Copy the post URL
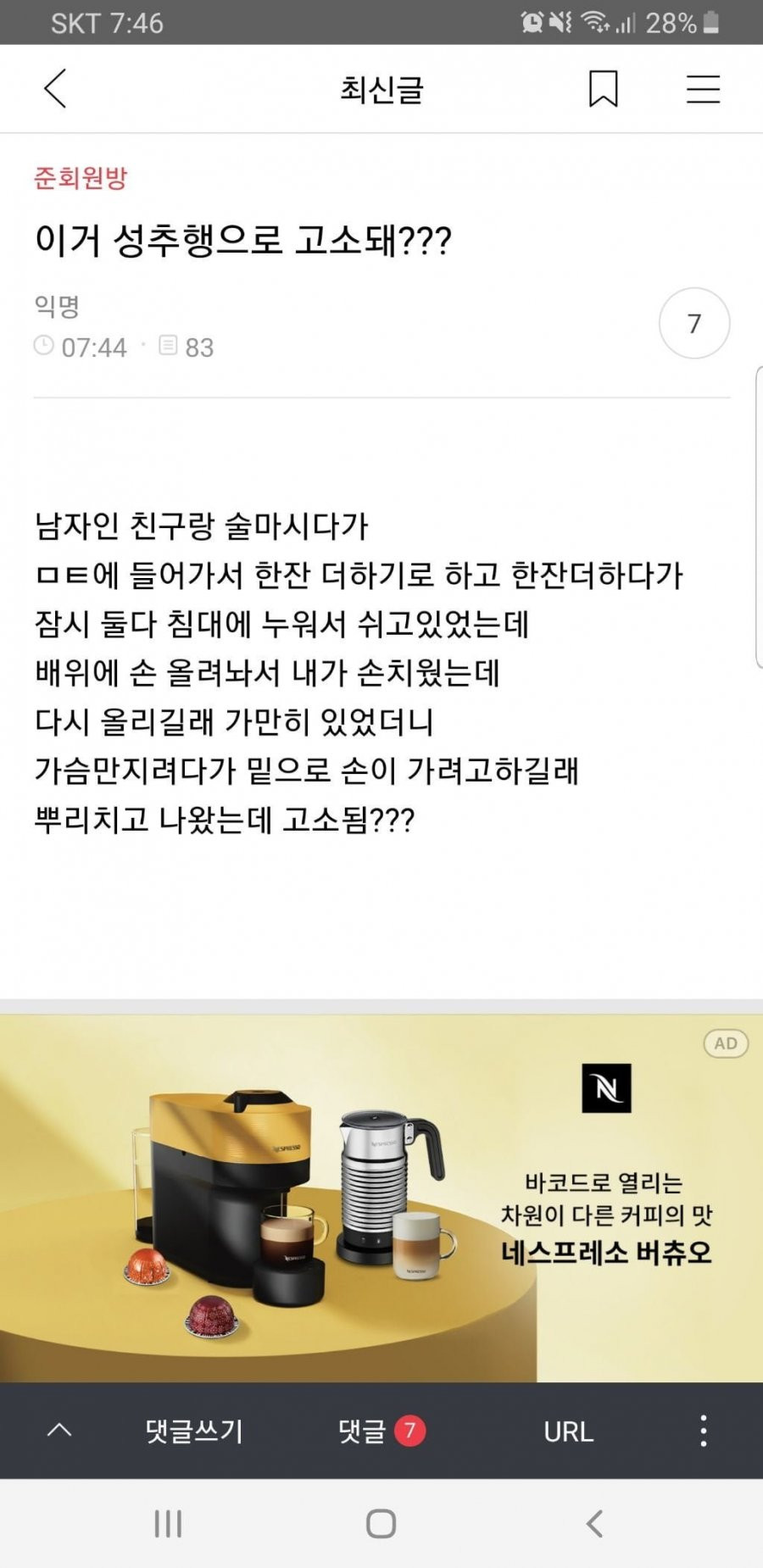This screenshot has width=763, height=1568. [568, 1431]
